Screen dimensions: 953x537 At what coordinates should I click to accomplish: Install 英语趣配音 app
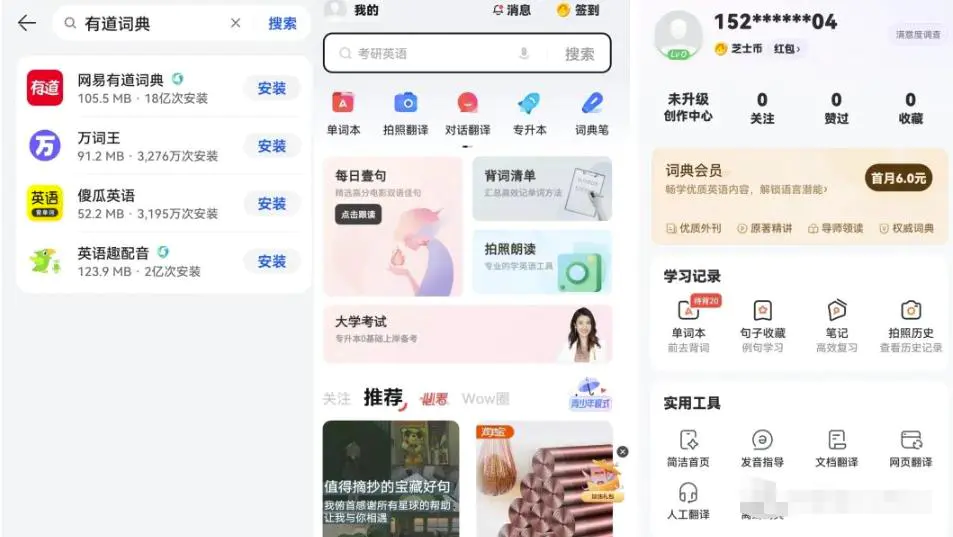[272, 262]
